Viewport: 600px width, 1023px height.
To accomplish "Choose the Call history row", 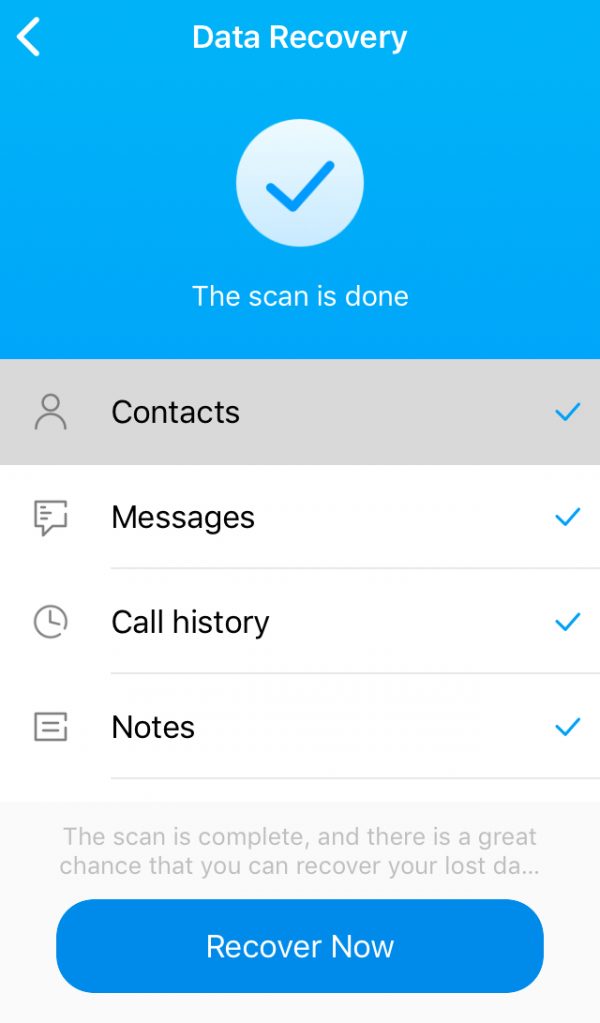I will click(300, 622).
